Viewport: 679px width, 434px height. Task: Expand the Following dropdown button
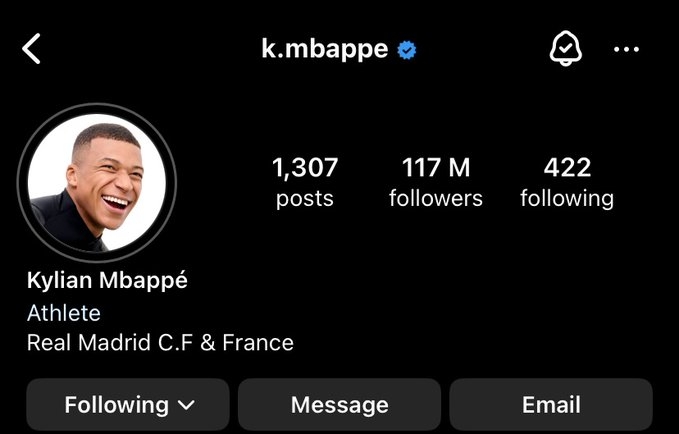tap(128, 405)
